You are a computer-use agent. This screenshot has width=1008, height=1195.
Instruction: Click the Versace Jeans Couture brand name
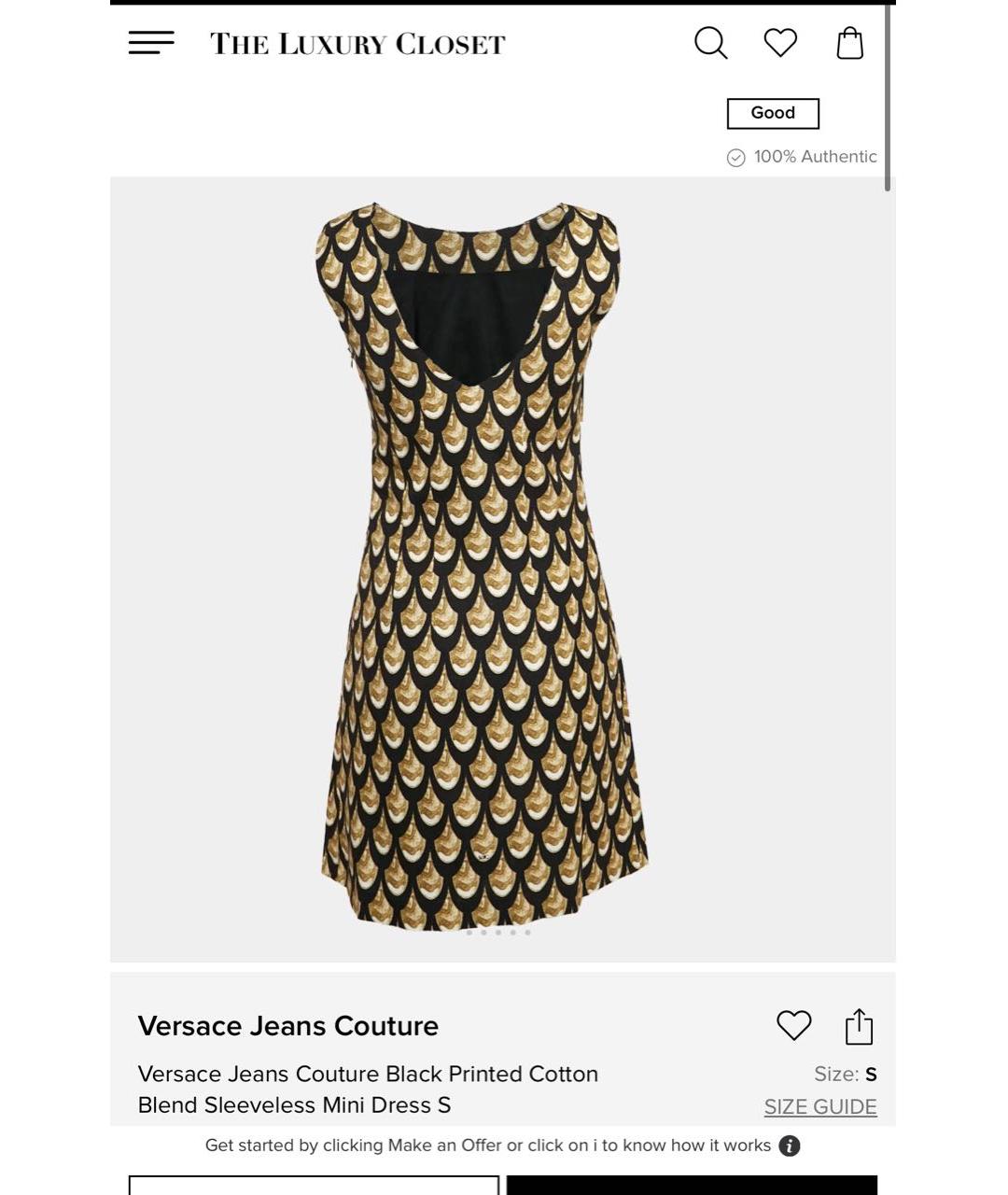click(288, 1025)
